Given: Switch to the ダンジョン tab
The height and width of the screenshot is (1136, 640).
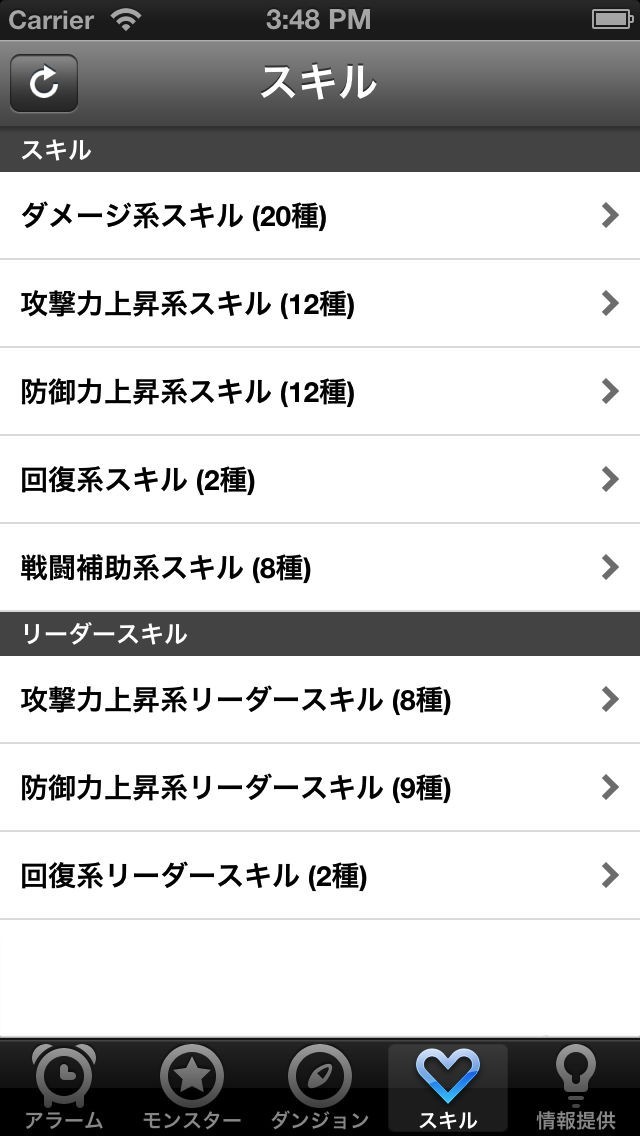Looking at the screenshot, I should click(x=320, y=1088).
